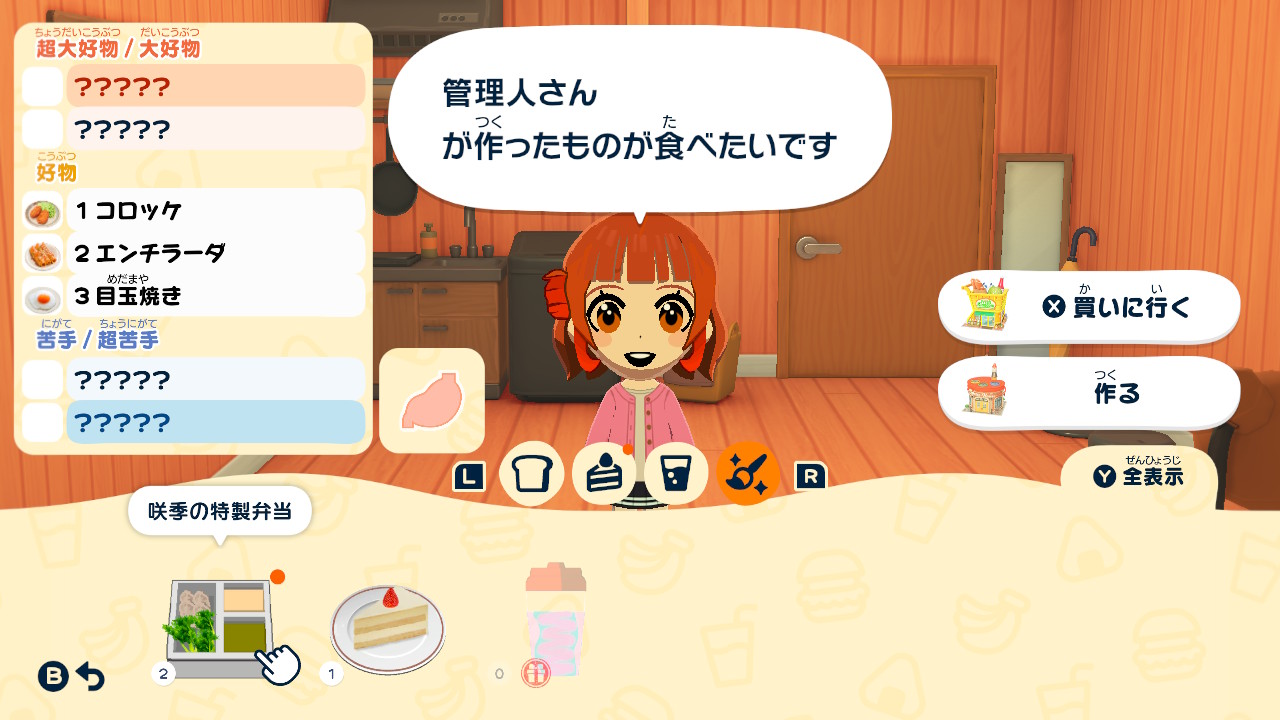
Task: Open the special sparkle category tab
Action: click(748, 474)
